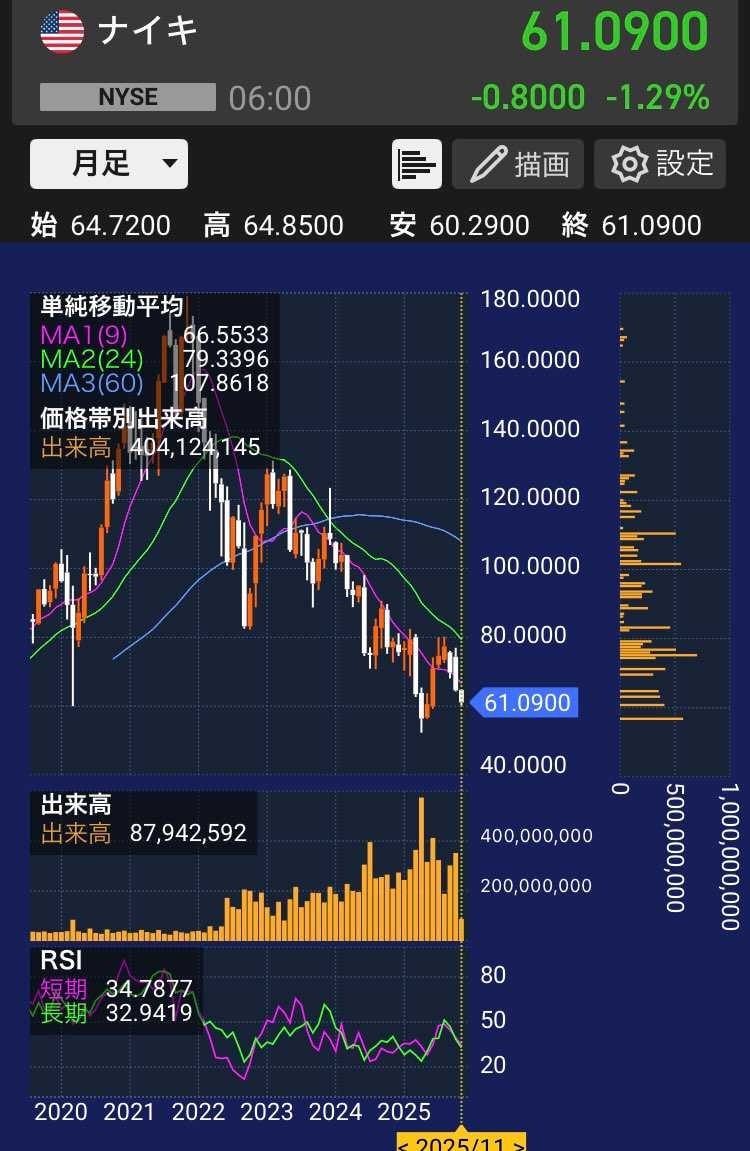This screenshot has width=750, height=1151.
Task: Toggle the volume-by-price bars icon
Action: tap(417, 164)
